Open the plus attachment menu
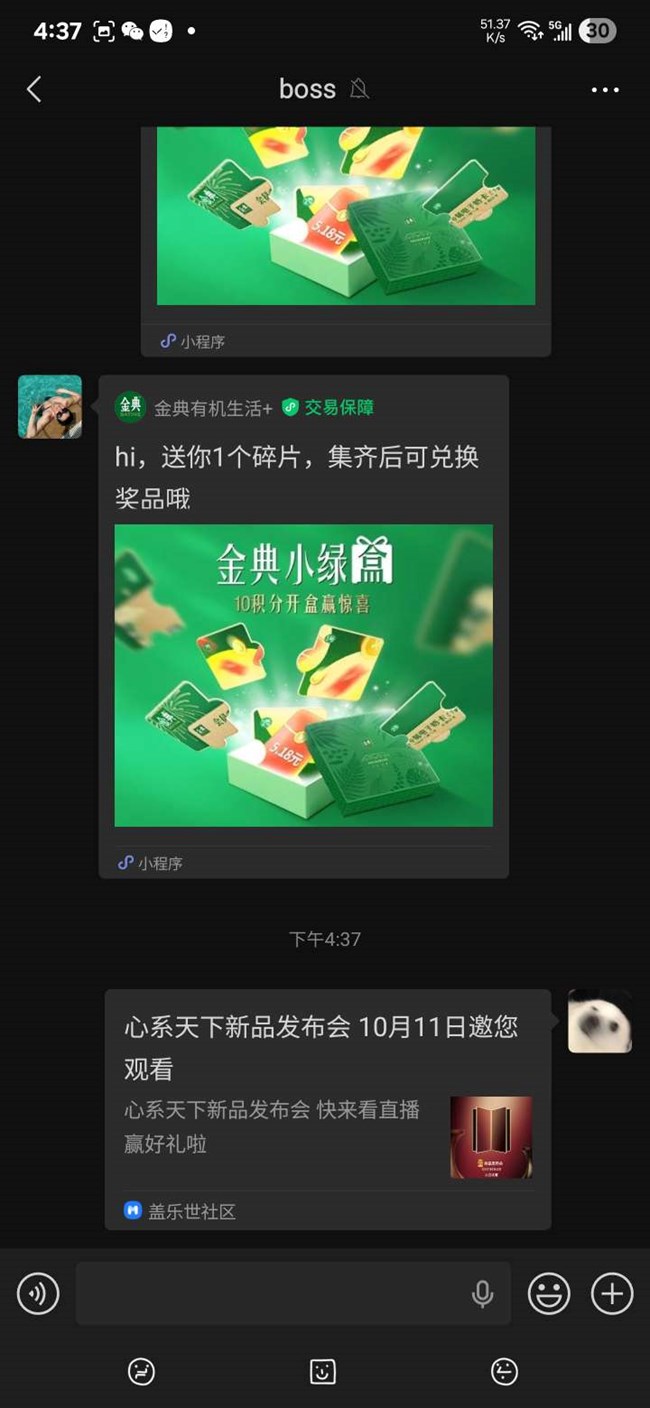This screenshot has height=1408, width=650. tap(612, 1294)
